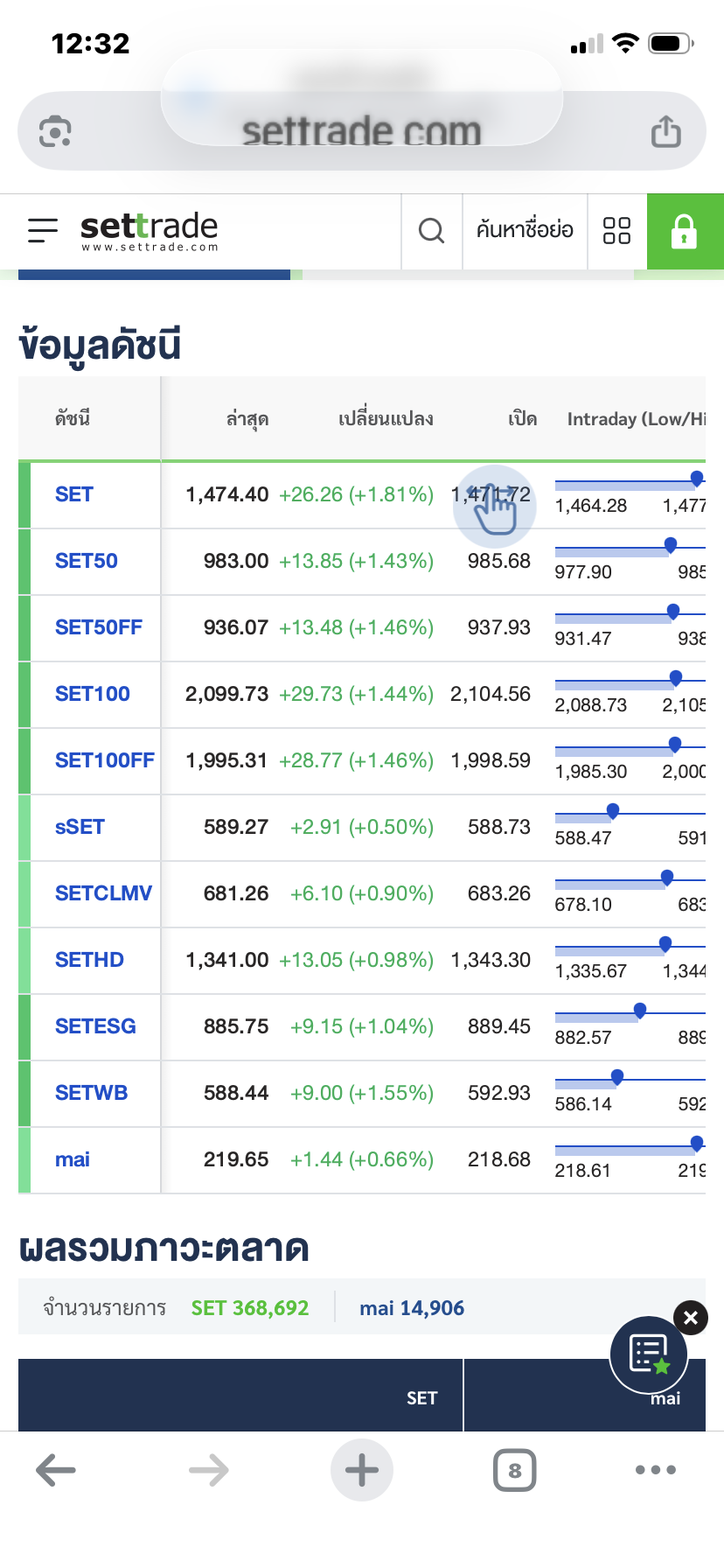Open the mai index link
This screenshot has width=724, height=1568.
pos(73,1159)
